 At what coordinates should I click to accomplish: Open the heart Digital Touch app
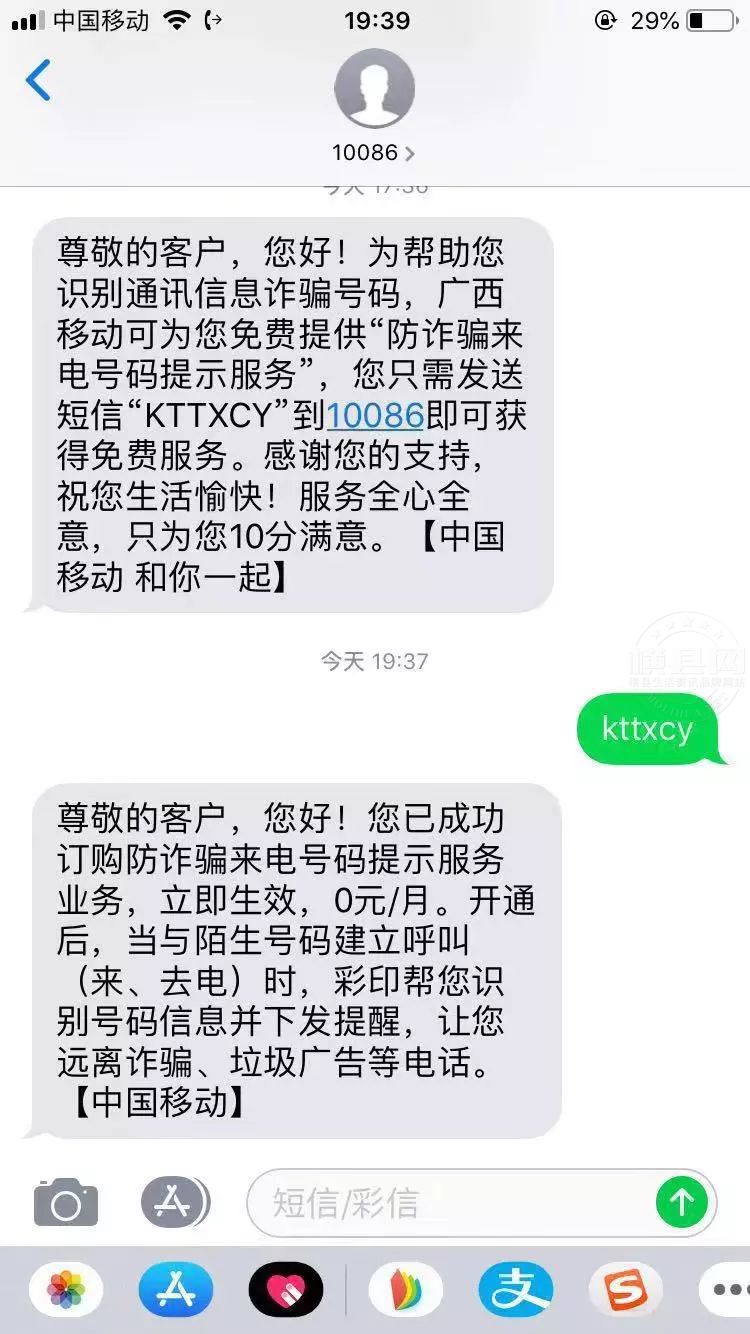[285, 1291]
